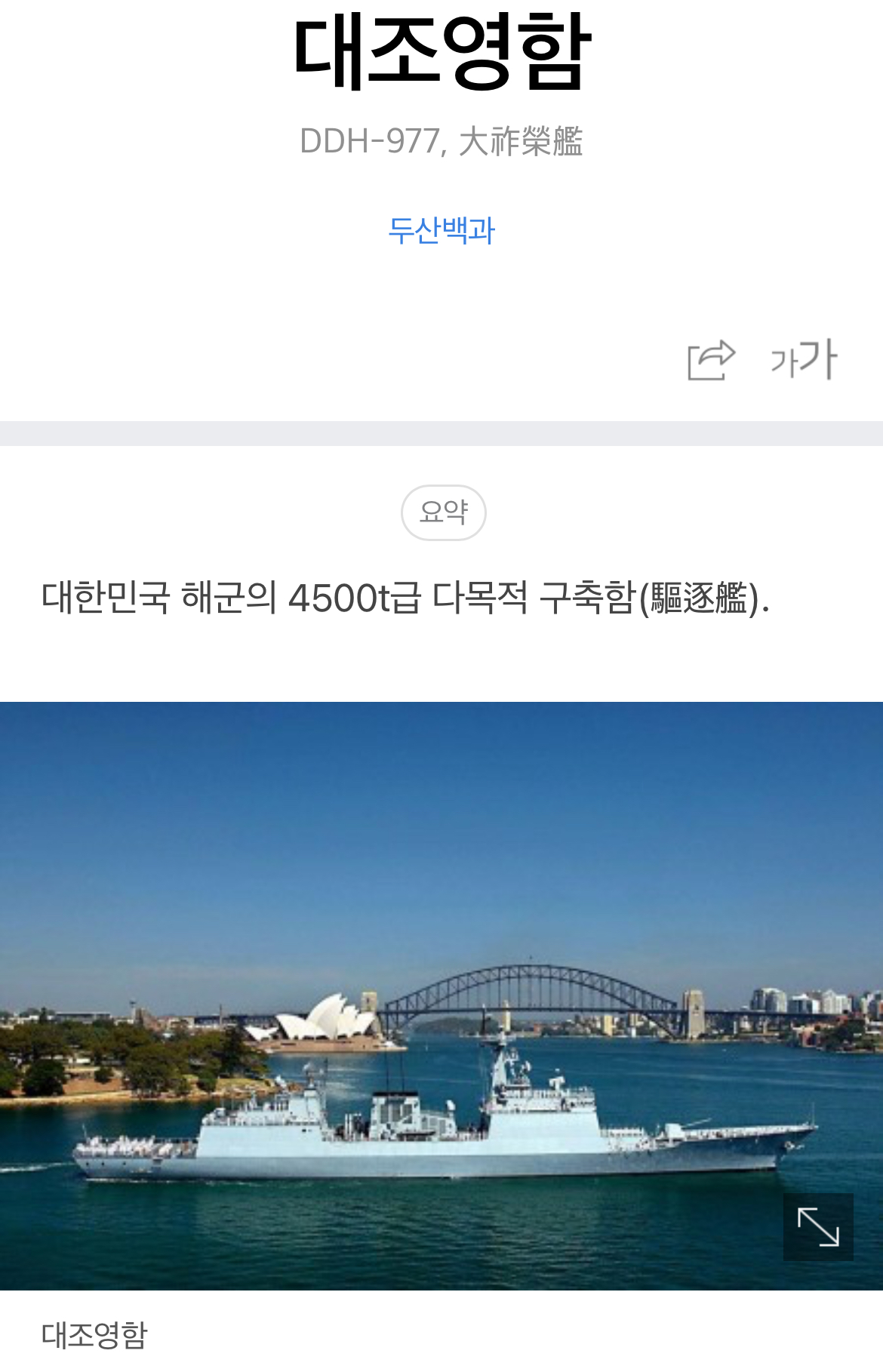Share this encyclopedia article

tap(711, 360)
